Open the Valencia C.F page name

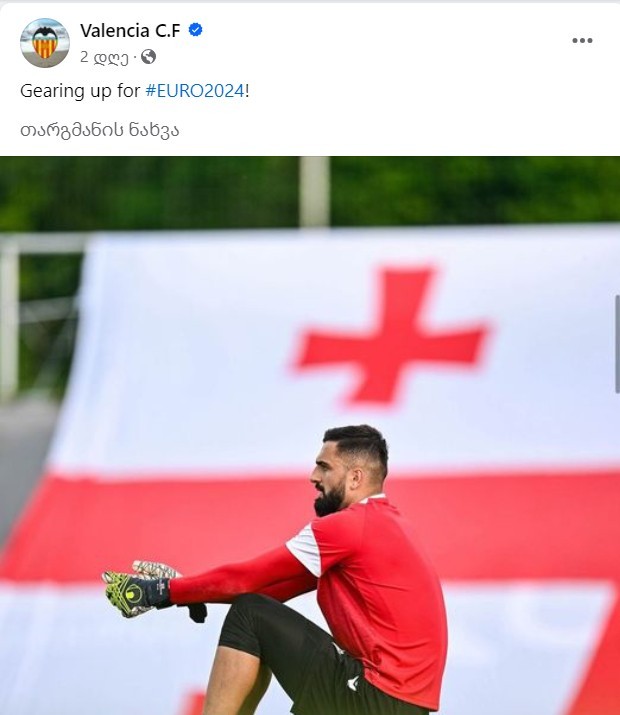(130, 30)
